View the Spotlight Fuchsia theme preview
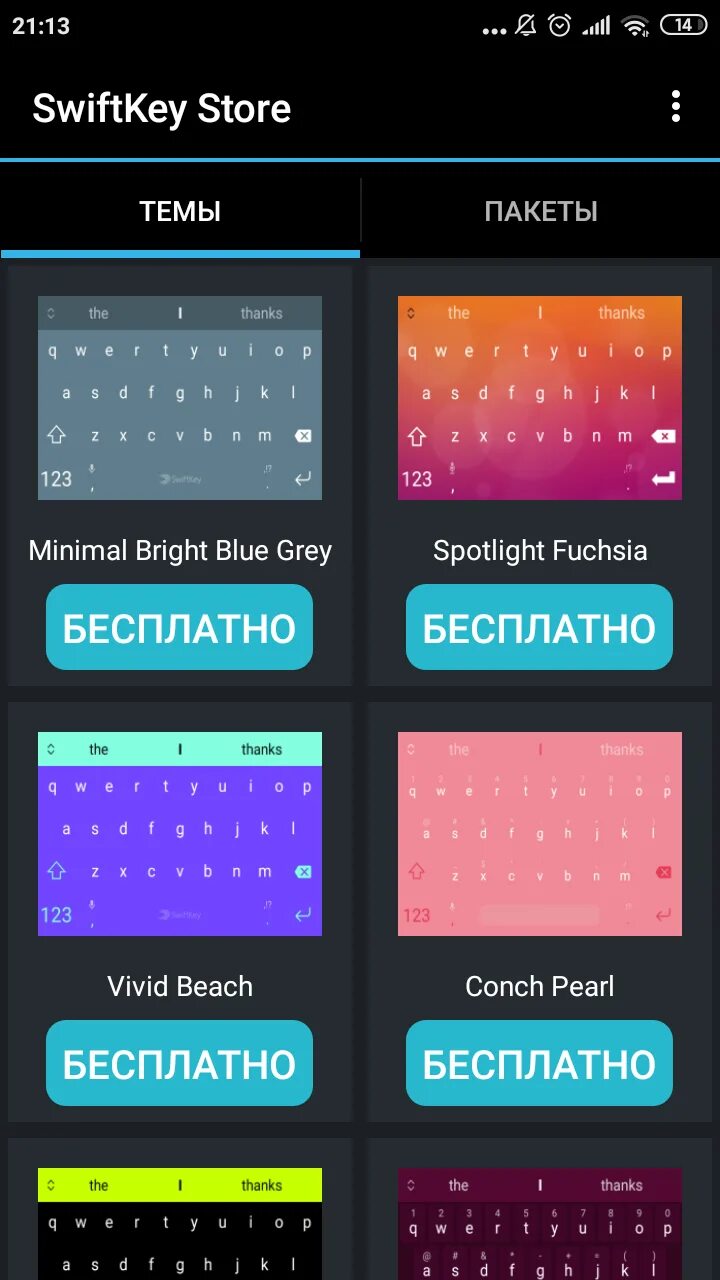 pyautogui.click(x=540, y=398)
